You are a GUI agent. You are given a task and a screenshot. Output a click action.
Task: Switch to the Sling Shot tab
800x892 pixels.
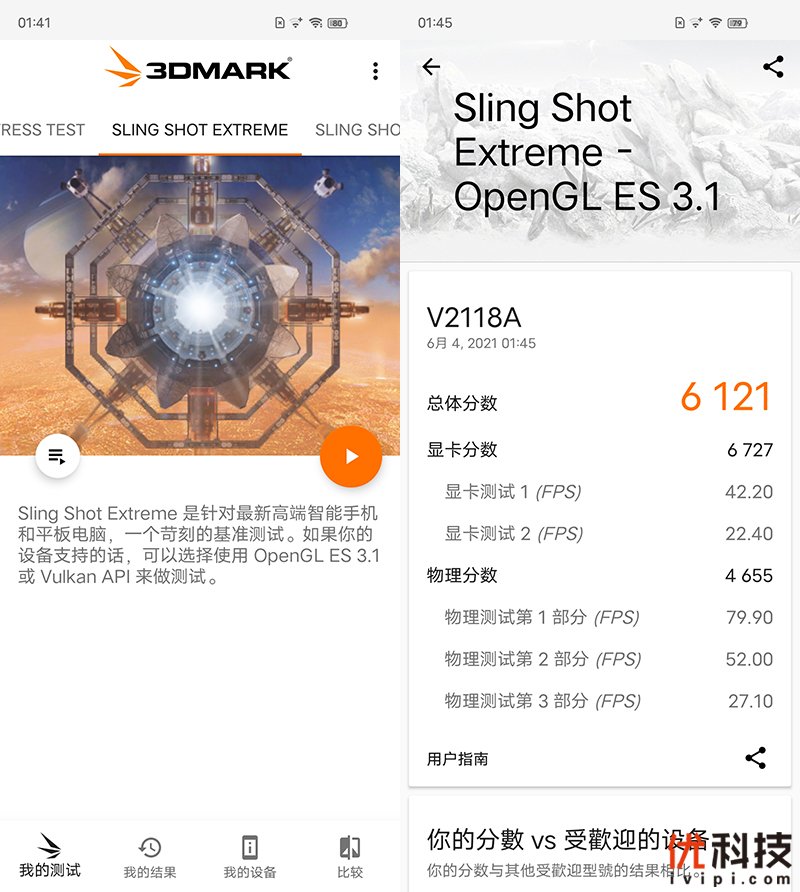click(x=358, y=130)
